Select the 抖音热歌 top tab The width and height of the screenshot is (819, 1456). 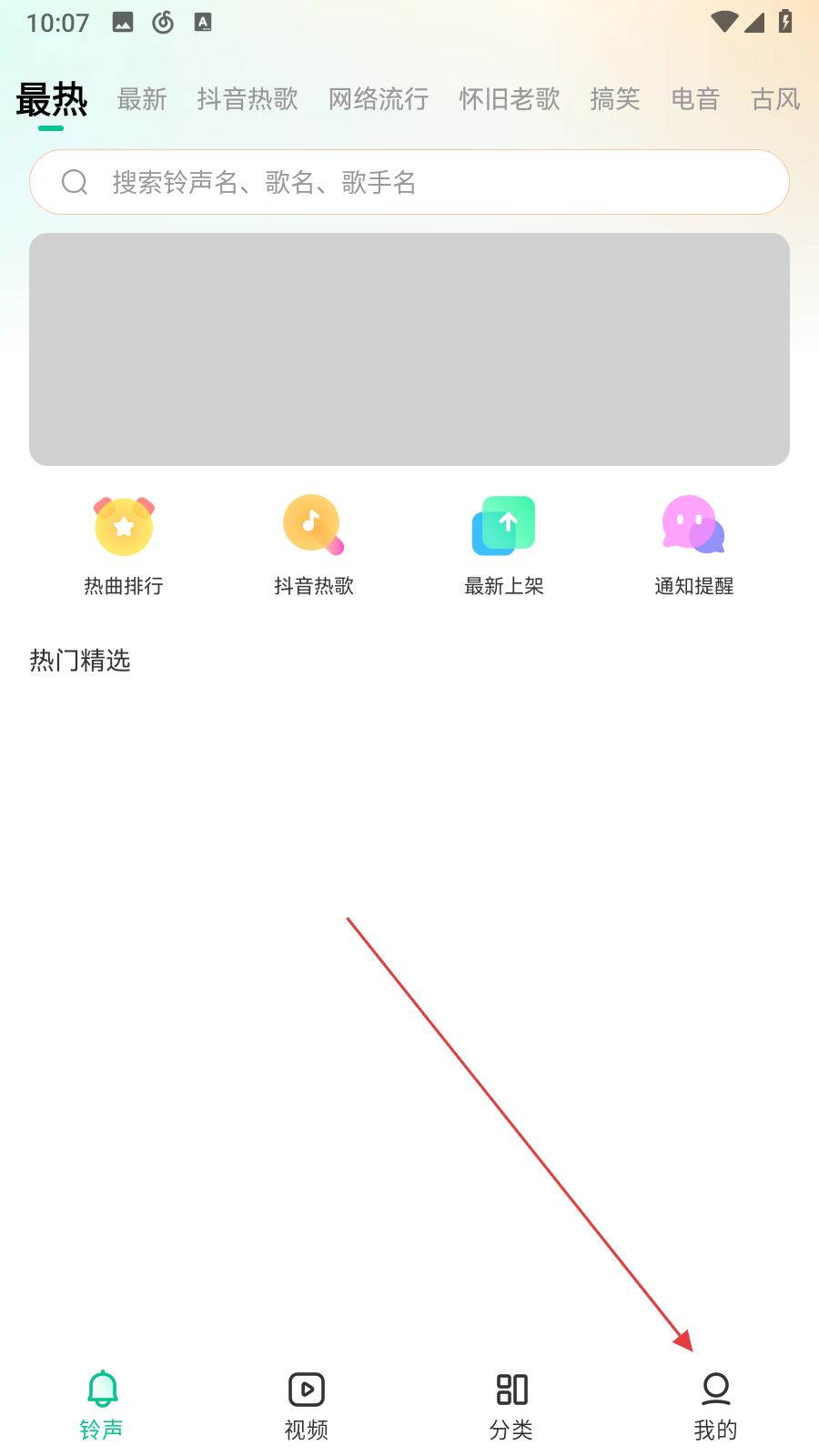coord(248,98)
